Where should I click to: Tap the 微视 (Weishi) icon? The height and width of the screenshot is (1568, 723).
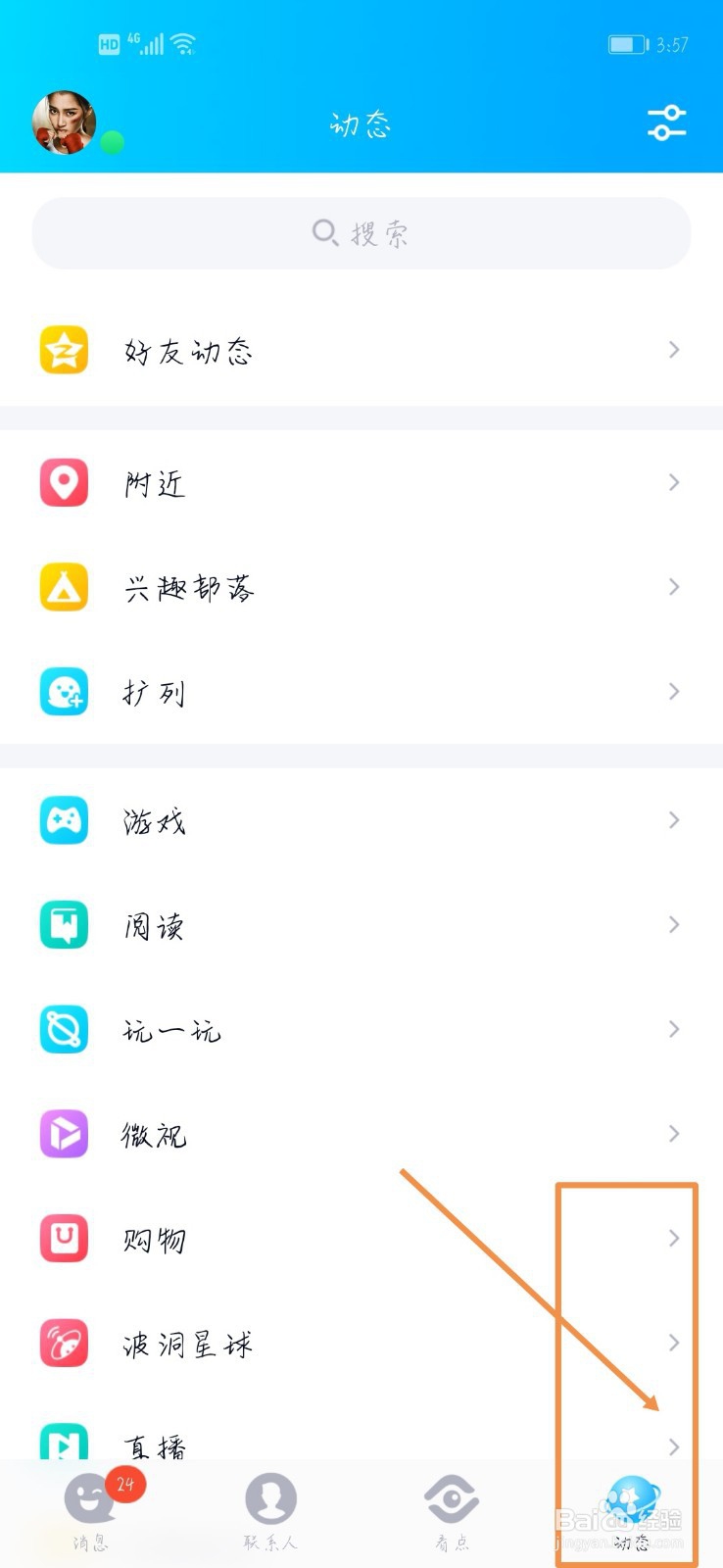[63, 1134]
